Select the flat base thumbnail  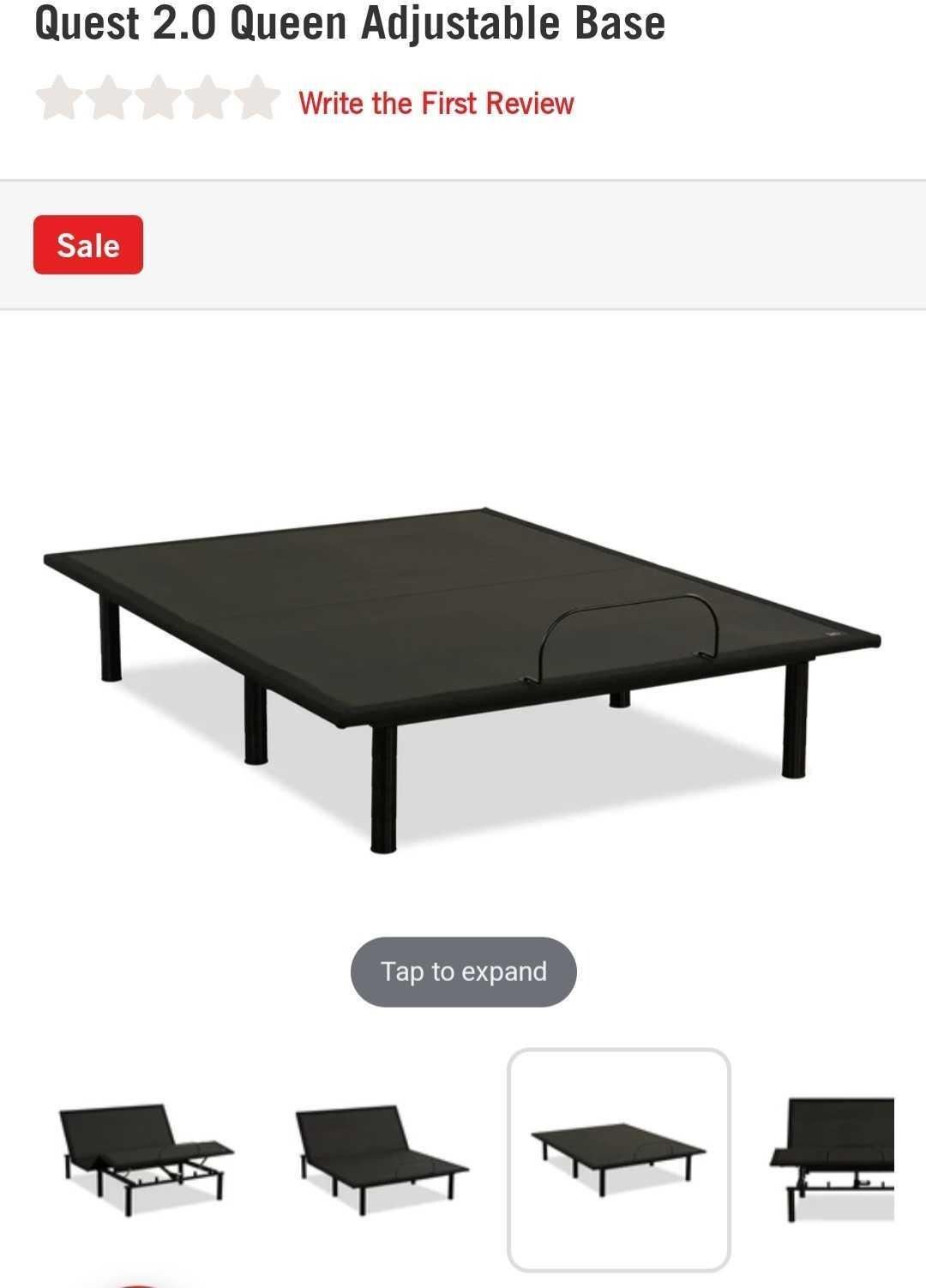coord(618,1159)
